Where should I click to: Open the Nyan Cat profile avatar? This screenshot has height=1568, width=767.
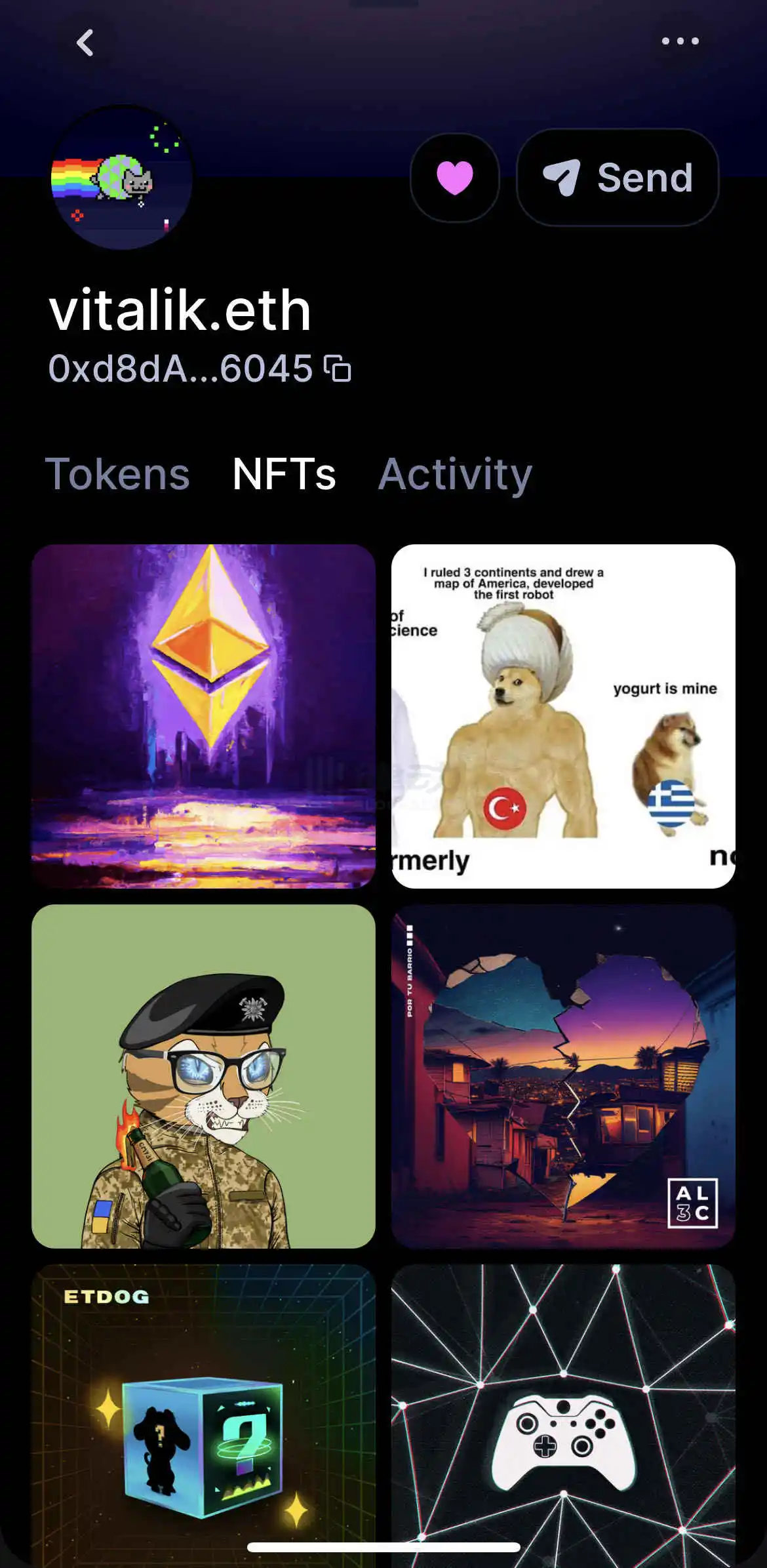pos(122,178)
